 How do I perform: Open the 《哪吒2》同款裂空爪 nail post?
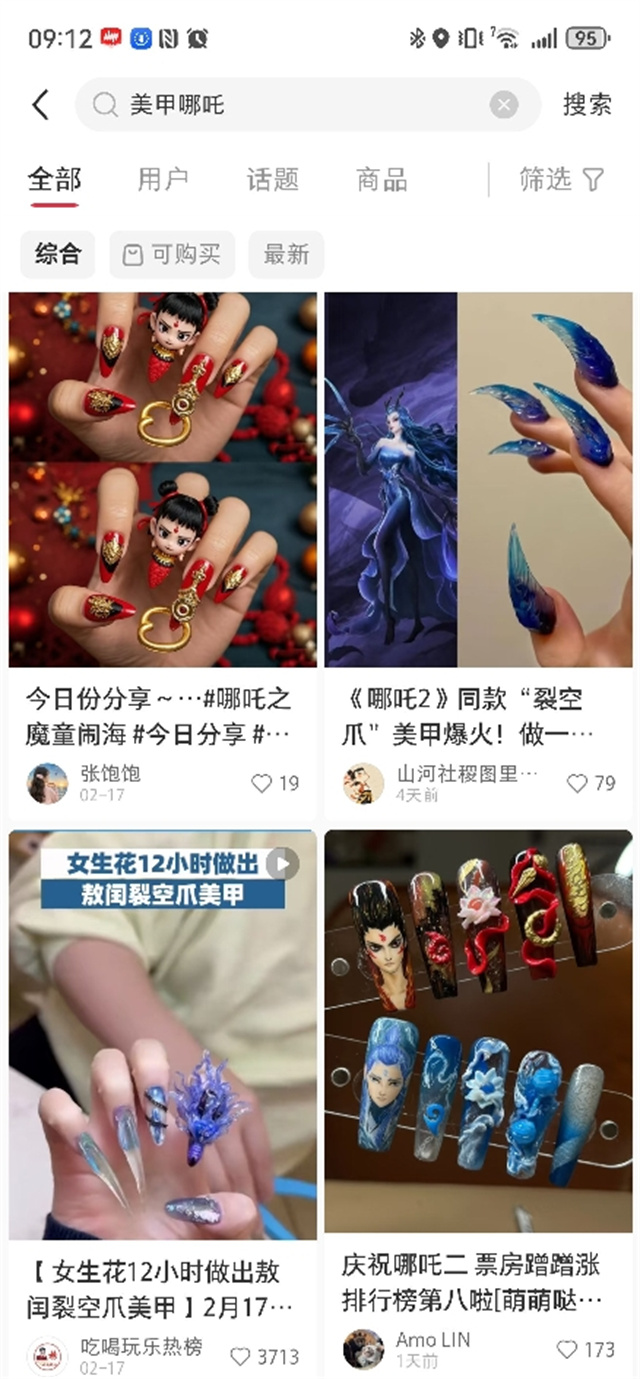pyautogui.click(x=478, y=480)
